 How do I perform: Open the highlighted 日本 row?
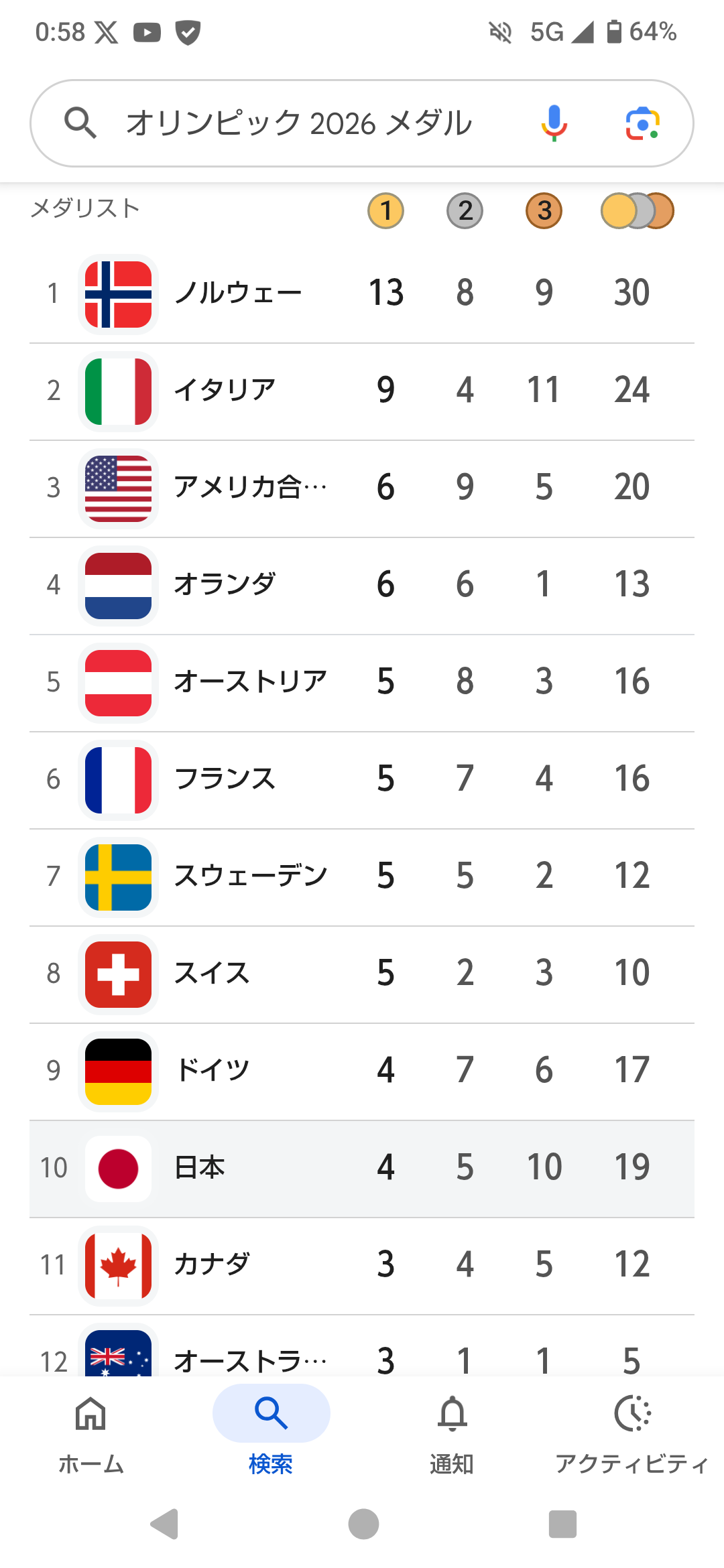[362, 1168]
